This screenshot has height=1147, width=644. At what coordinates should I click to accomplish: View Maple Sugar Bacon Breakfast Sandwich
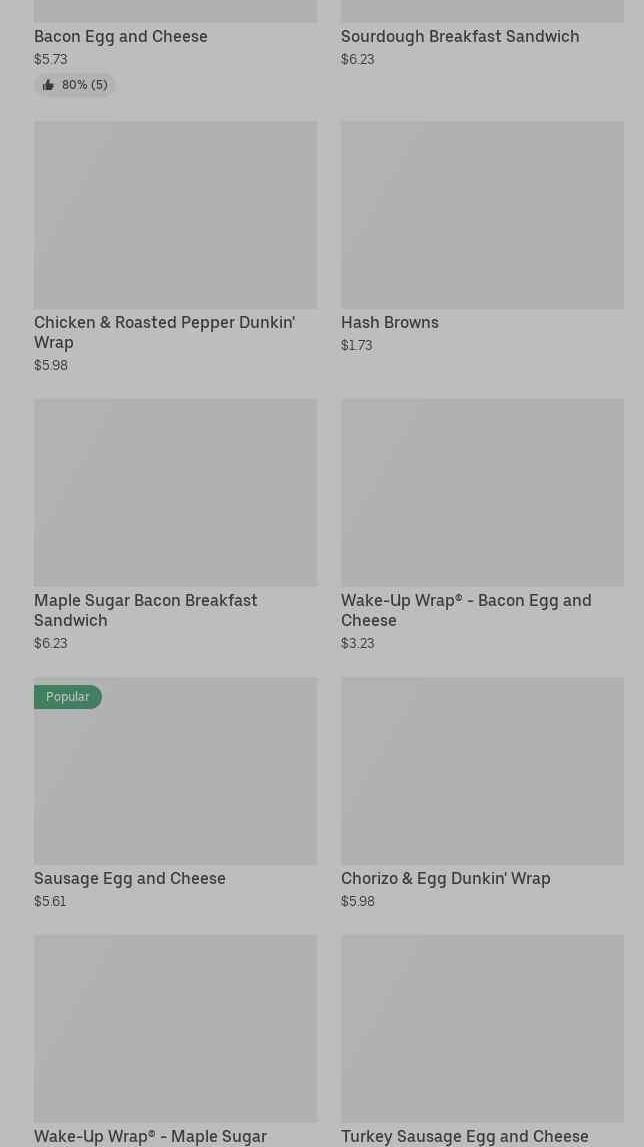click(176, 525)
